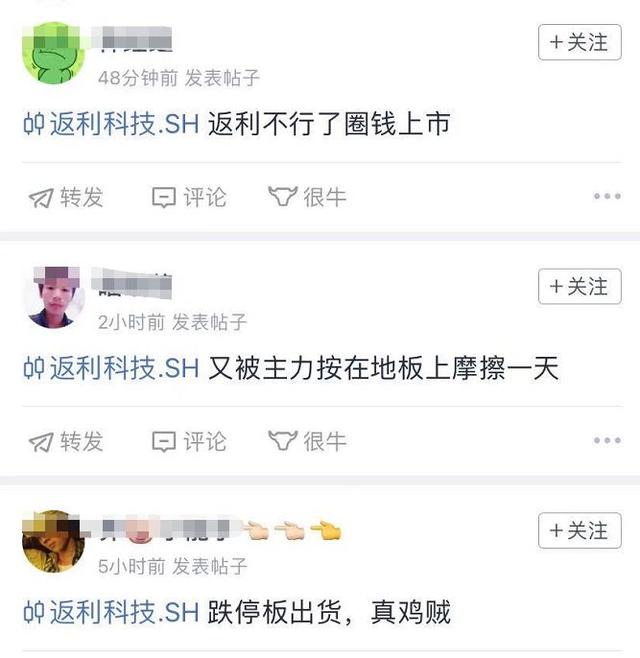Comment on the 按在地板上摩擦 post
The width and height of the screenshot is (640, 658).
(189, 441)
